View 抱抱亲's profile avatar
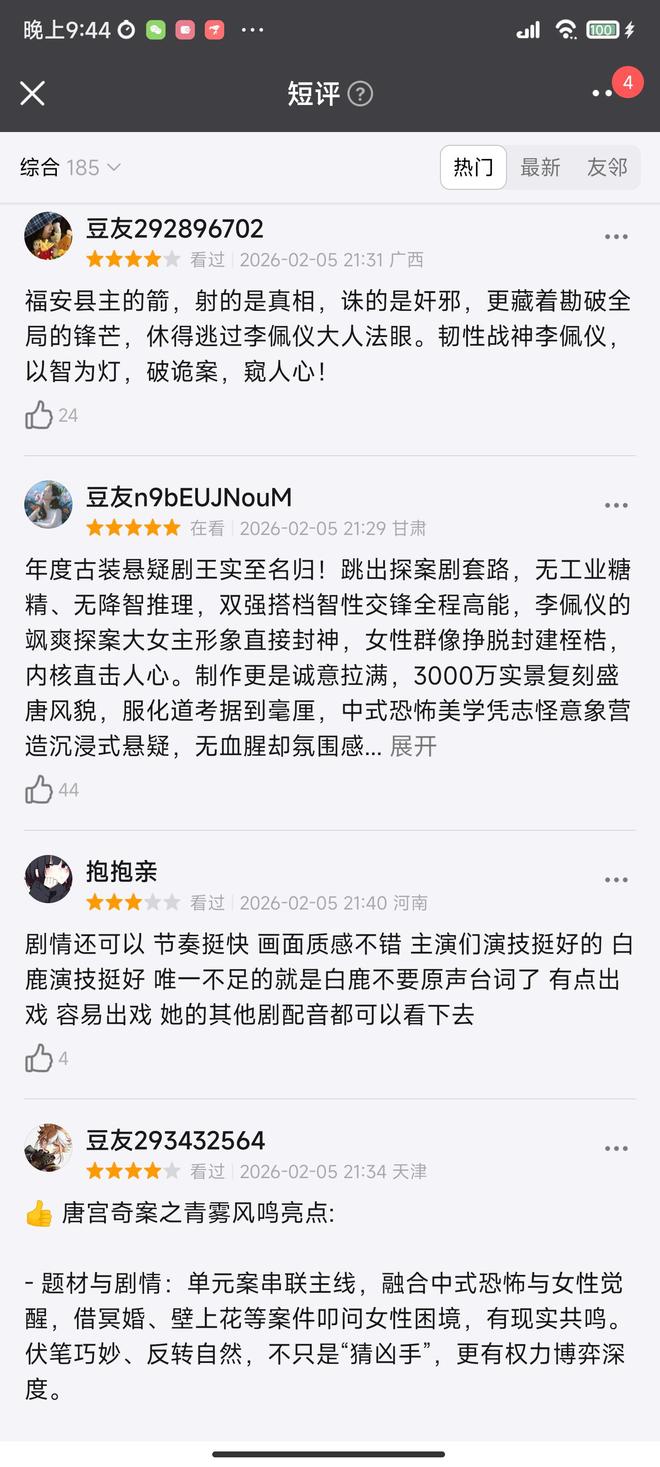This screenshot has width=660, height=1467. (x=48, y=879)
